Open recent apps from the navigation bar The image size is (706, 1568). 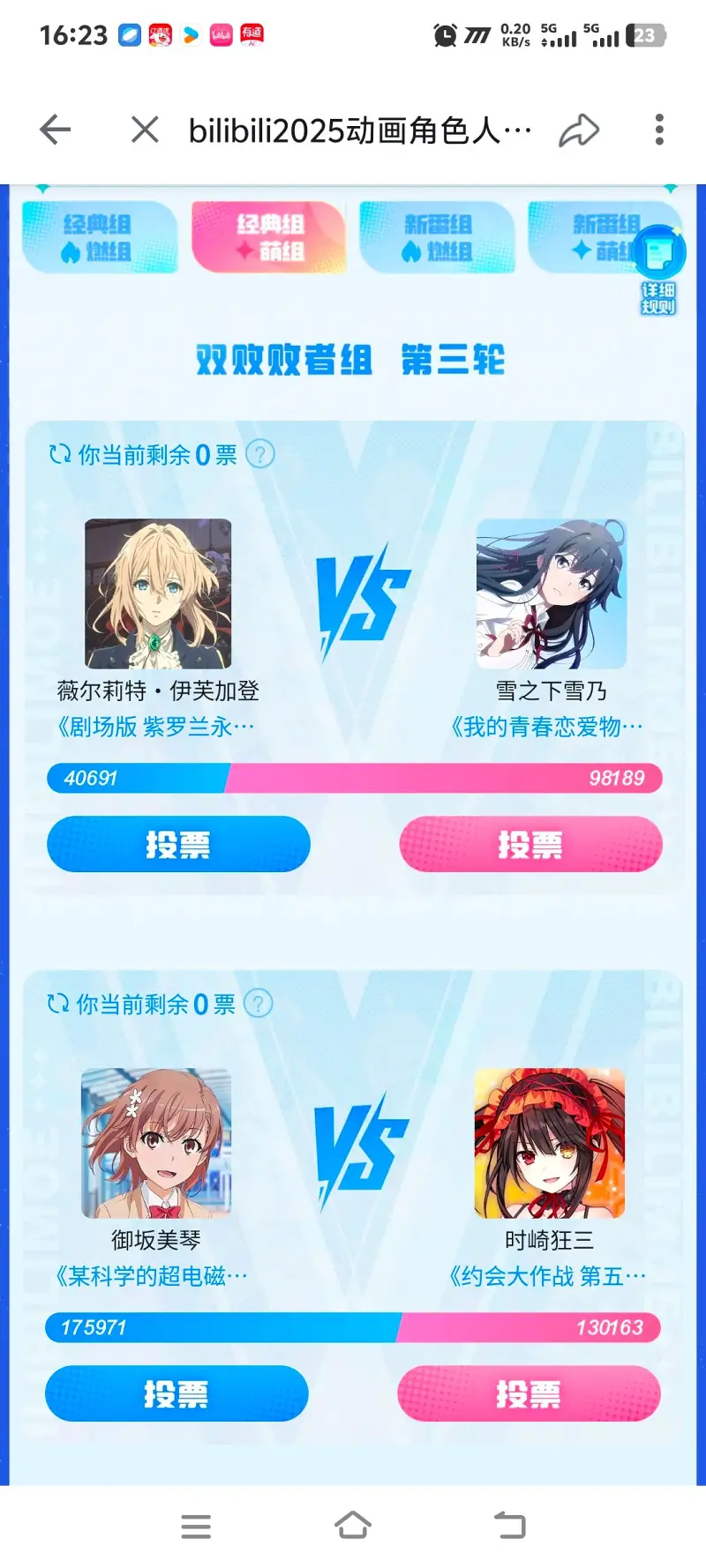[196, 1526]
